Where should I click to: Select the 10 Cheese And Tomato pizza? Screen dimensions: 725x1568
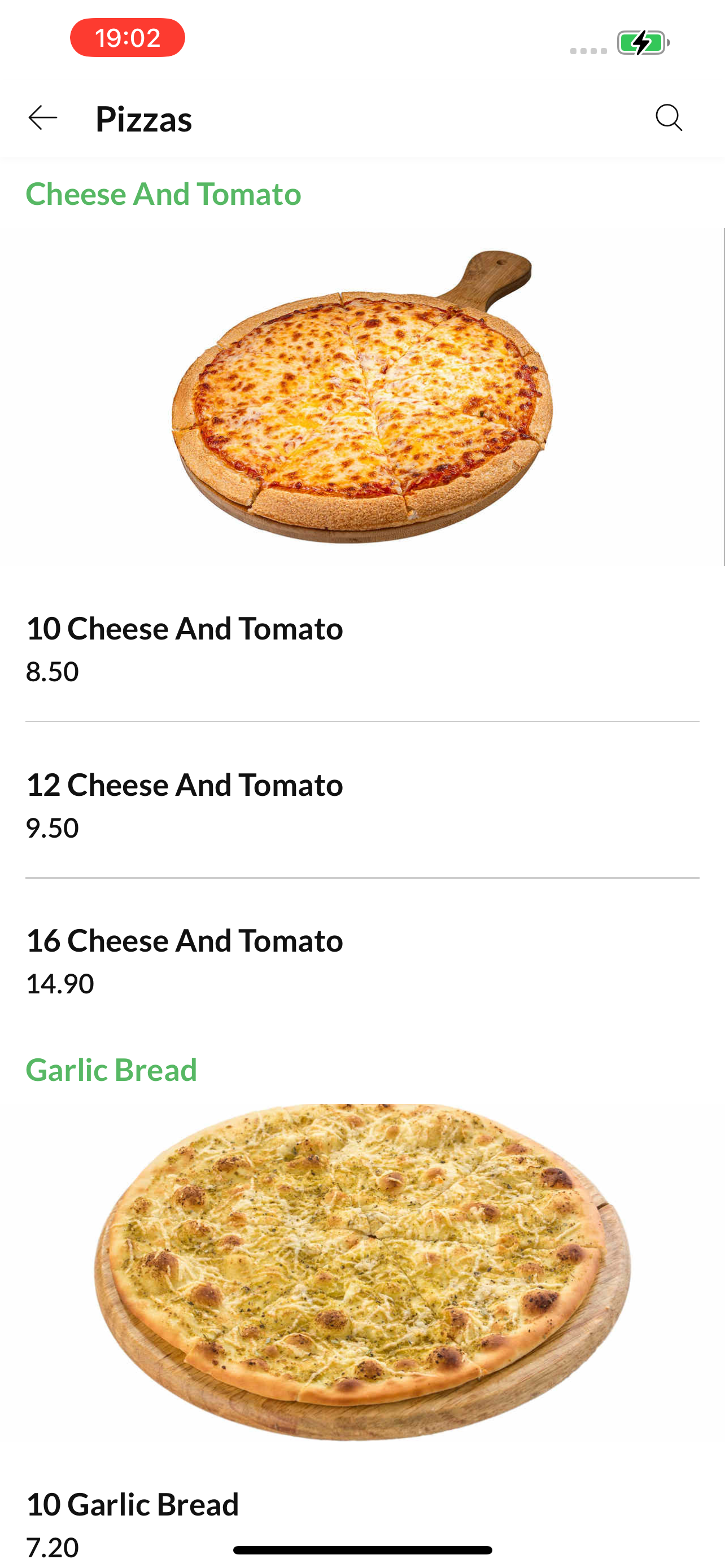[x=362, y=649]
